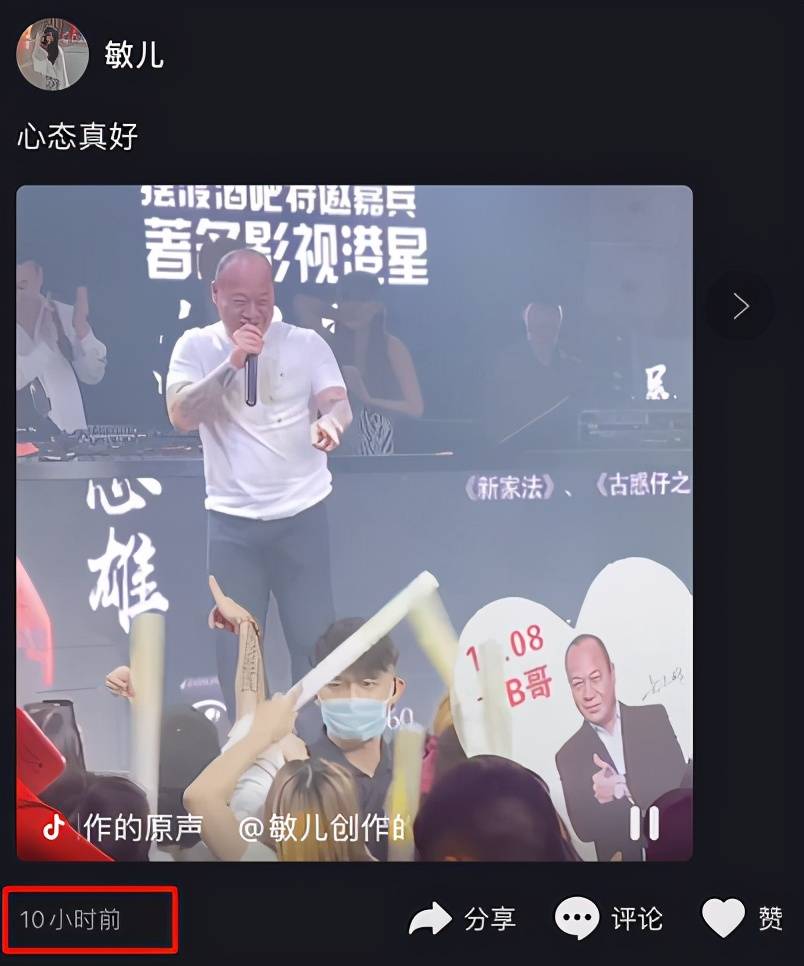Go to the next media arrow
This screenshot has height=966, width=804.
740,306
